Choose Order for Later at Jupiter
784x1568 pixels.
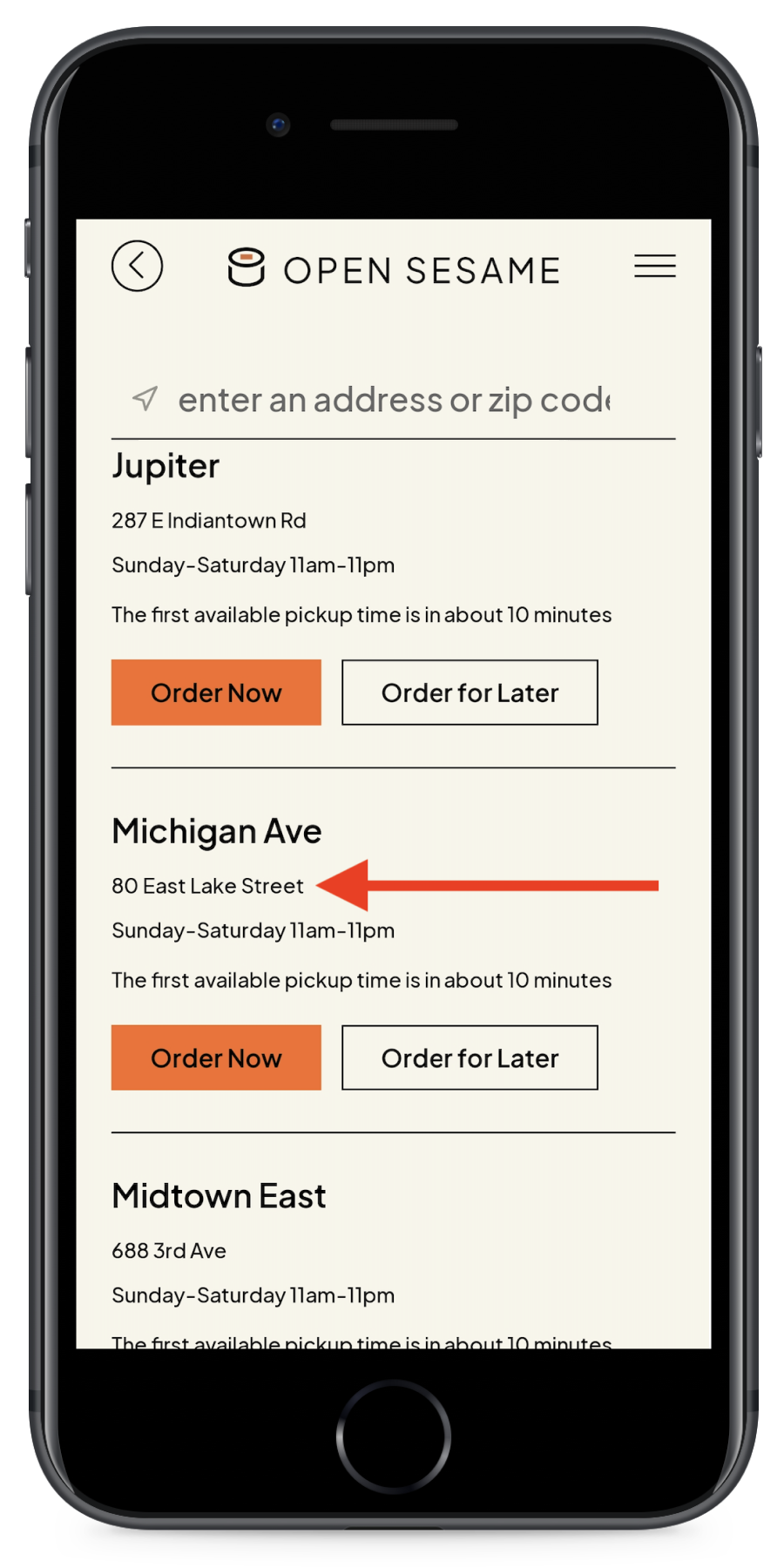[x=470, y=693]
